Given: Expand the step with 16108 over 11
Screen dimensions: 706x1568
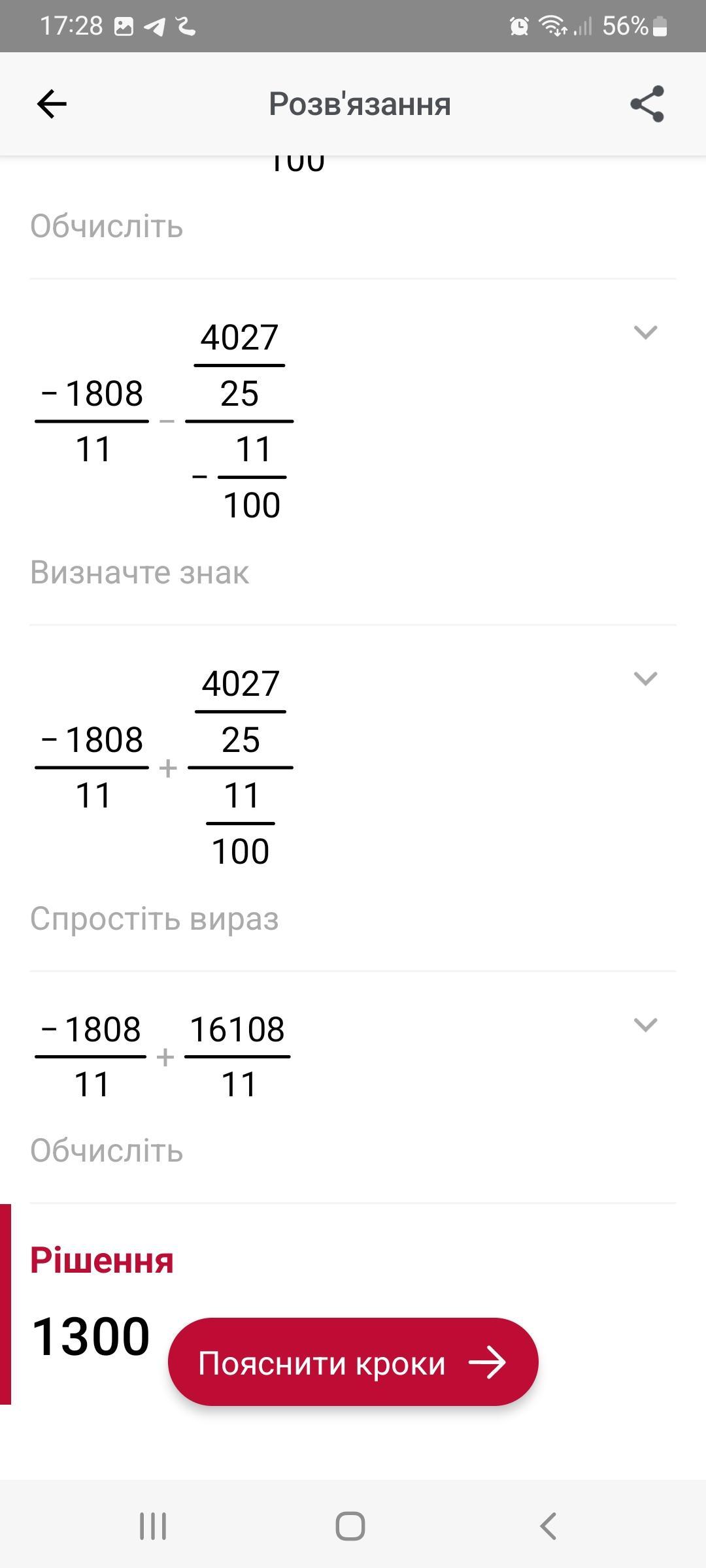Looking at the screenshot, I should [x=645, y=1025].
